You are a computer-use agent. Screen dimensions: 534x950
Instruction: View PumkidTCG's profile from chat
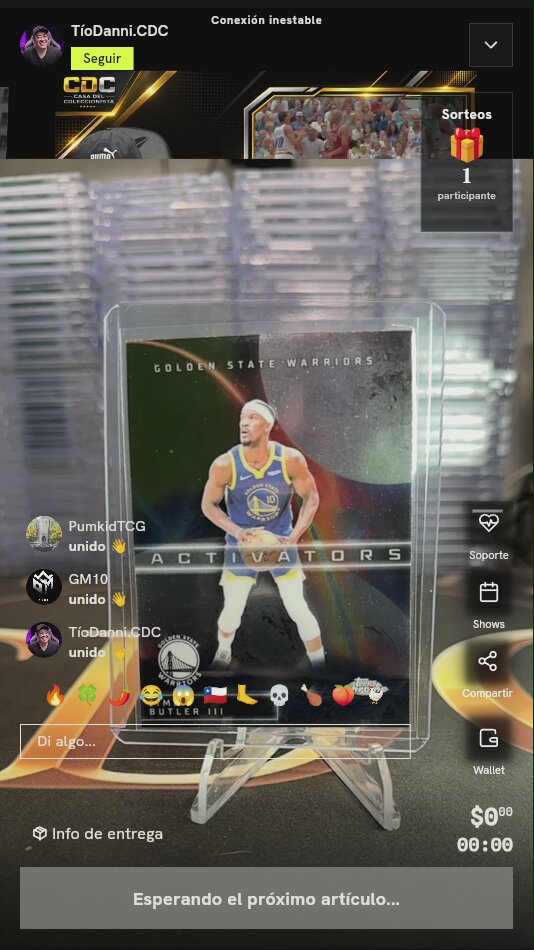[x=44, y=534]
